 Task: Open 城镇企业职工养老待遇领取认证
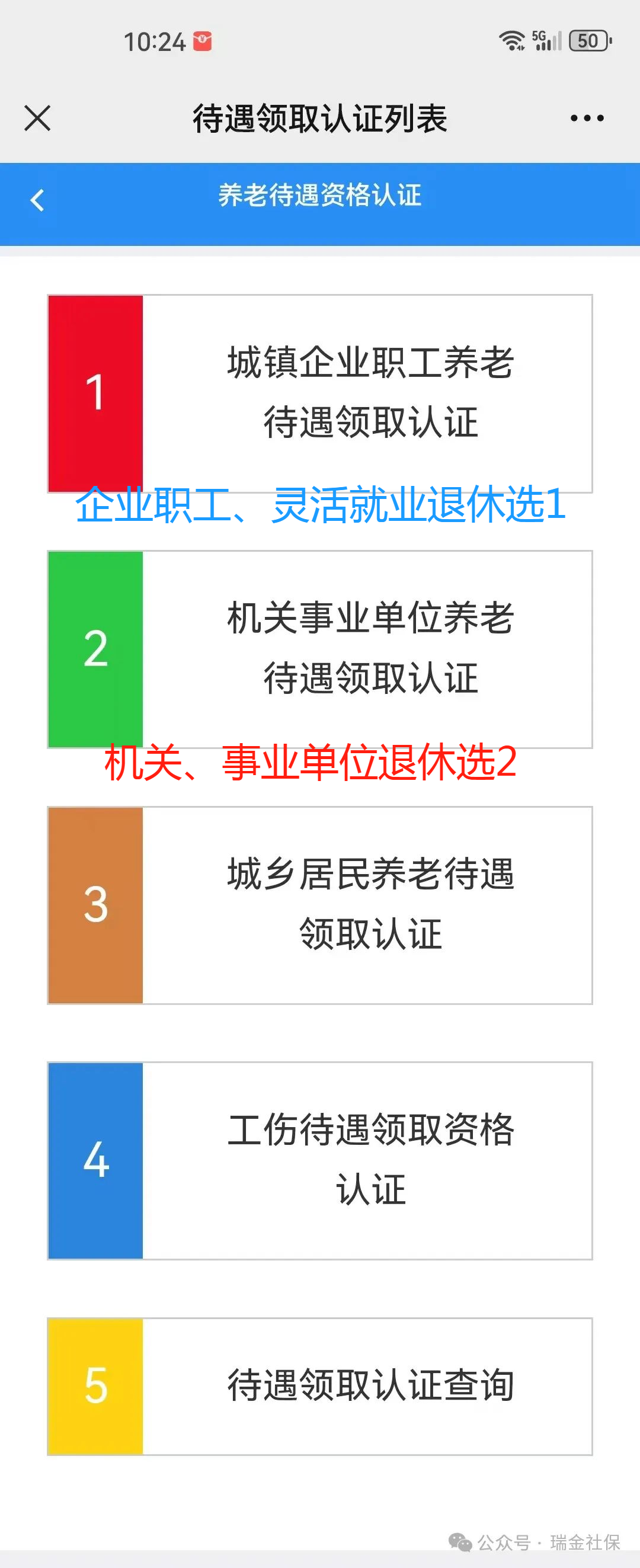tap(319, 393)
